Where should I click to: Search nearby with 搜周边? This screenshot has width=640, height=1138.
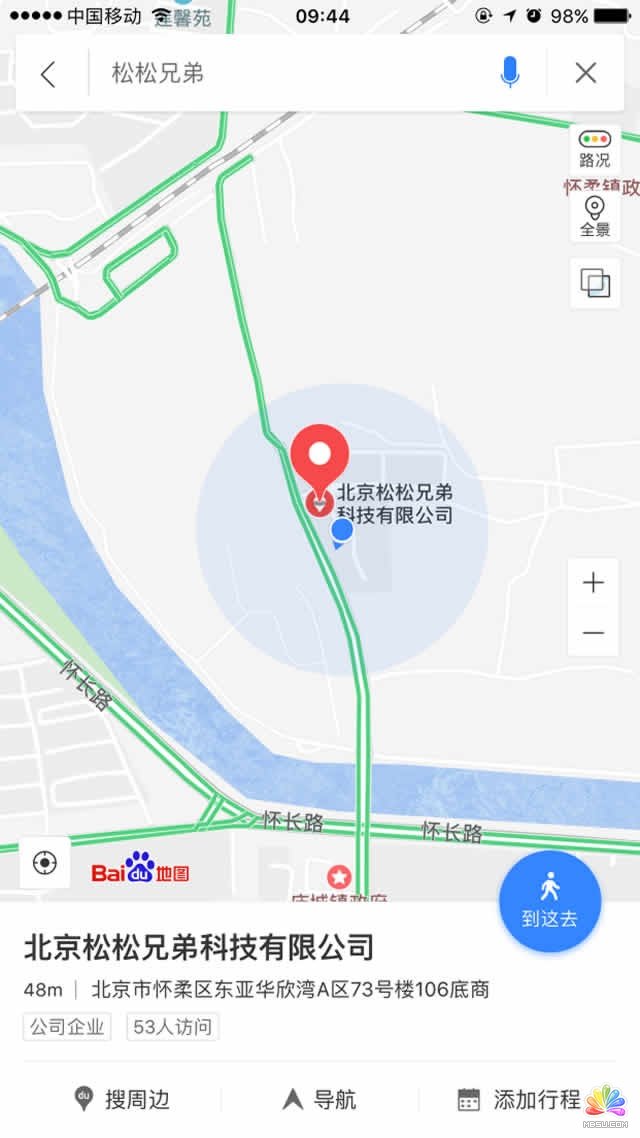122,1100
